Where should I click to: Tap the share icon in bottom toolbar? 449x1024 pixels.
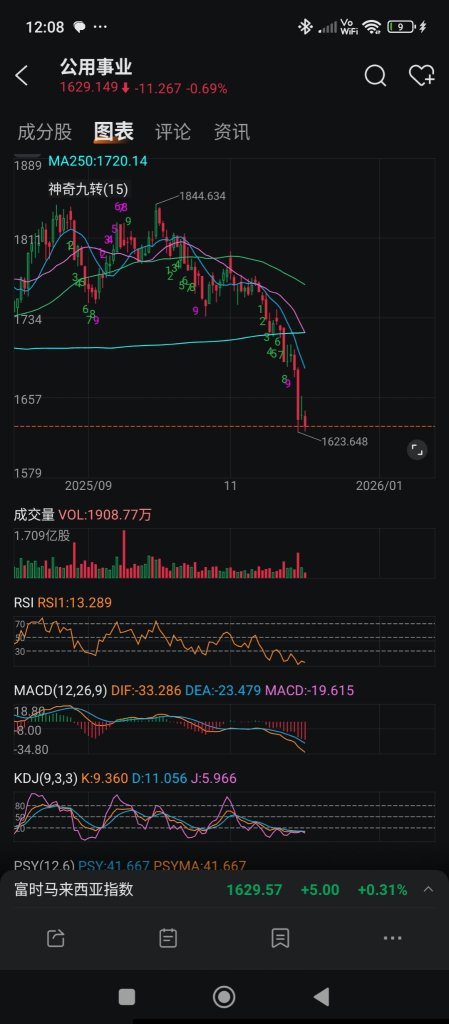pyautogui.click(x=56, y=938)
